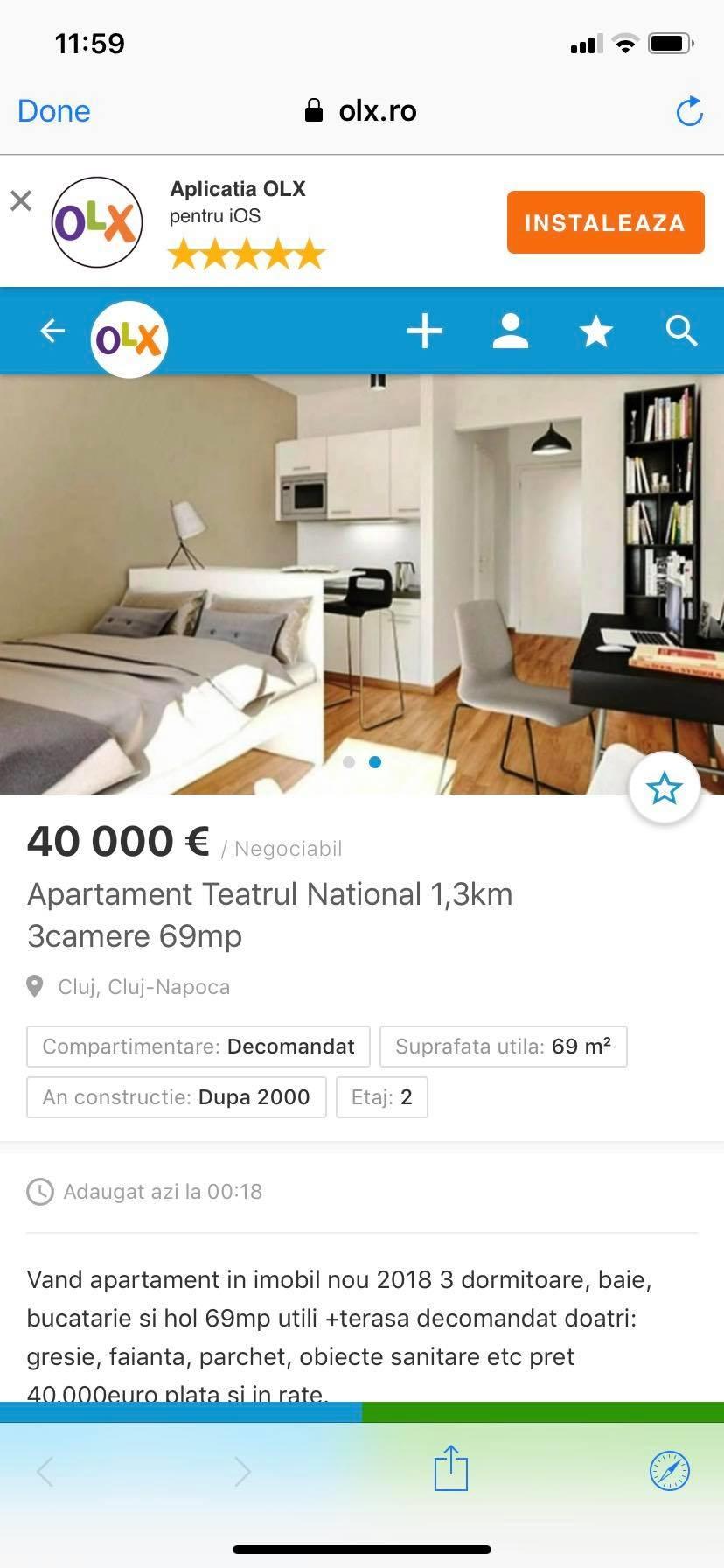Open the apartment photo gallery
The image size is (724, 1568).
tap(350, 577)
